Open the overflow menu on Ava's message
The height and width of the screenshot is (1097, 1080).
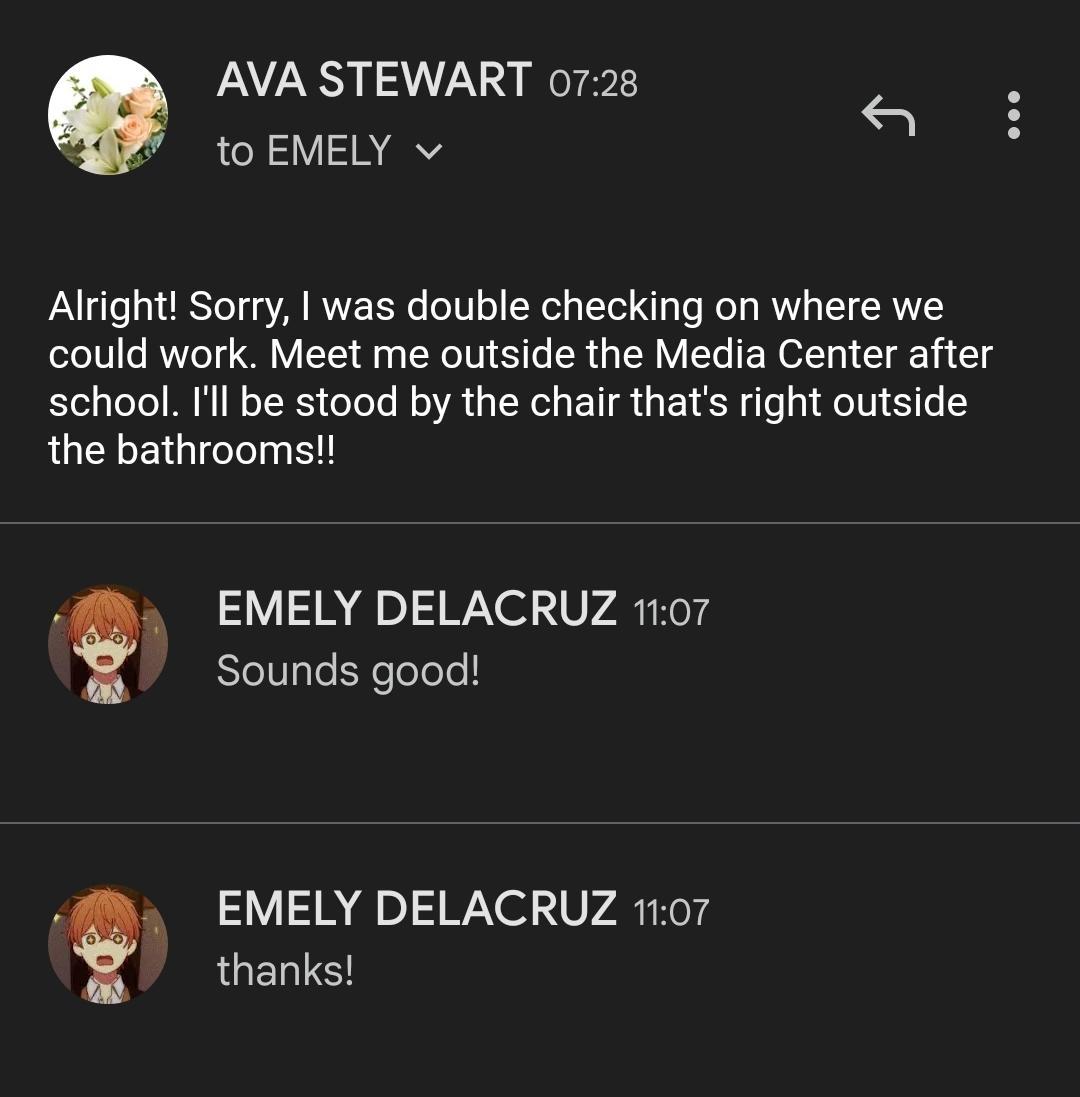pos(1013,115)
